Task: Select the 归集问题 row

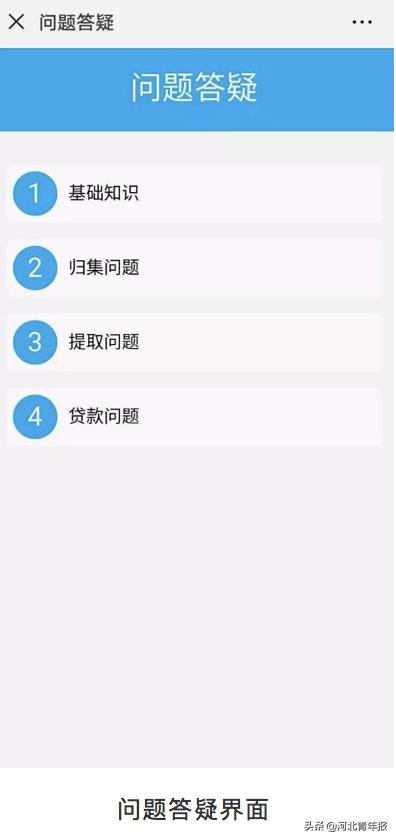Action: click(194, 268)
